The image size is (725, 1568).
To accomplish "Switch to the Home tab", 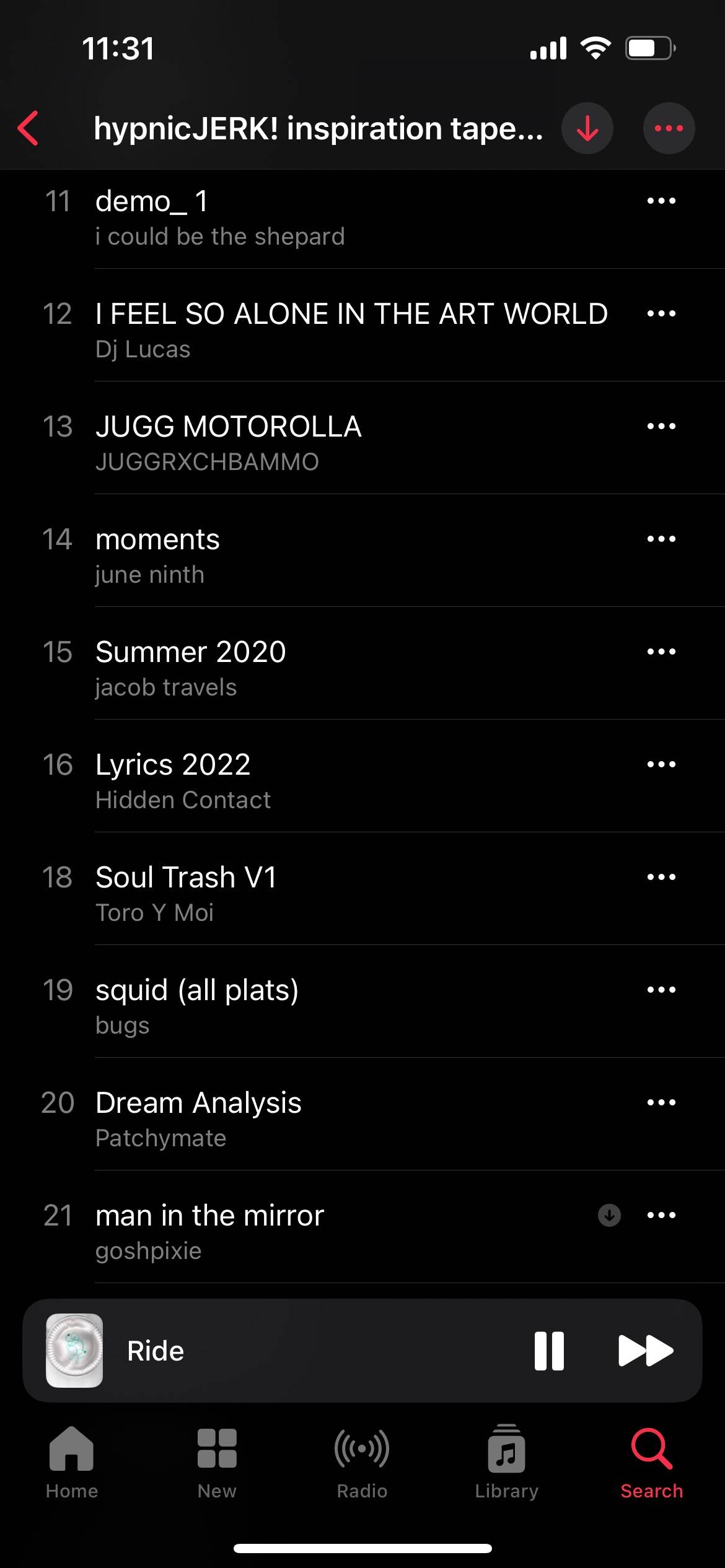I will pyautogui.click(x=72, y=1463).
